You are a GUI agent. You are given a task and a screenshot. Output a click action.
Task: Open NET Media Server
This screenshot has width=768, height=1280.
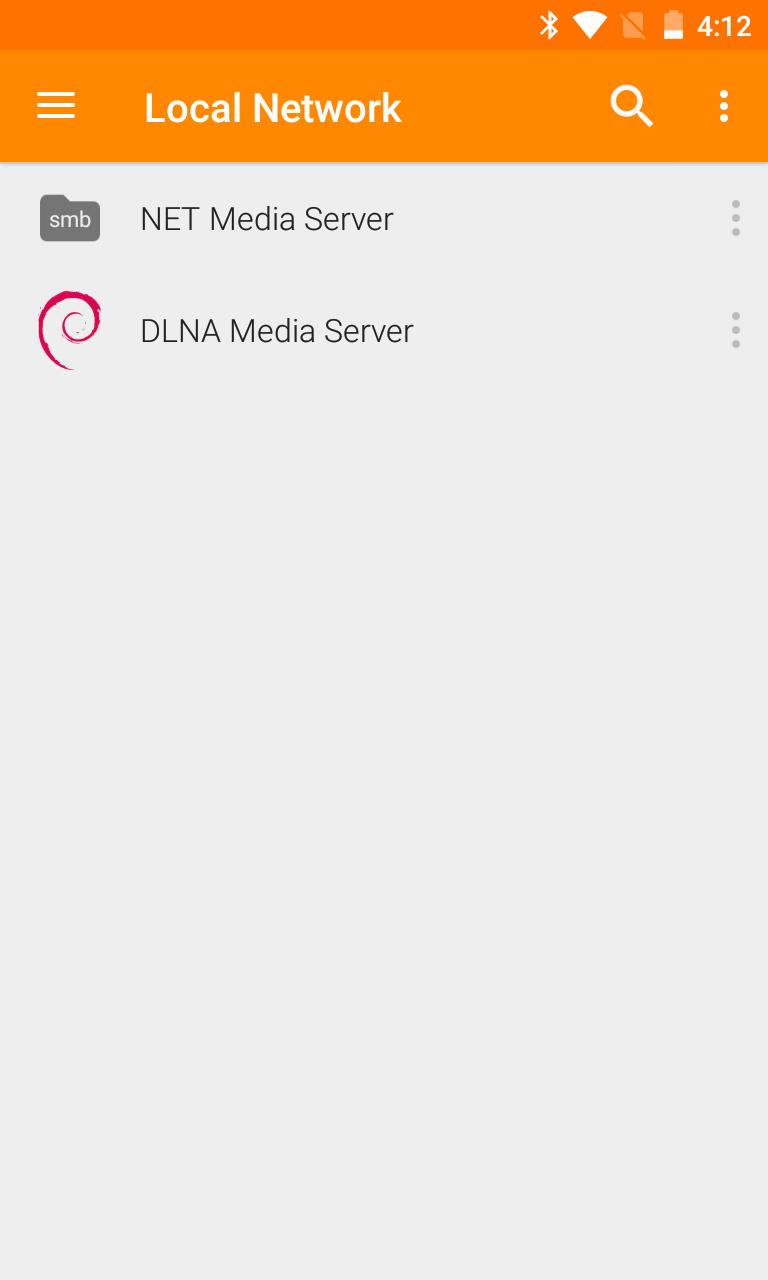tap(267, 219)
